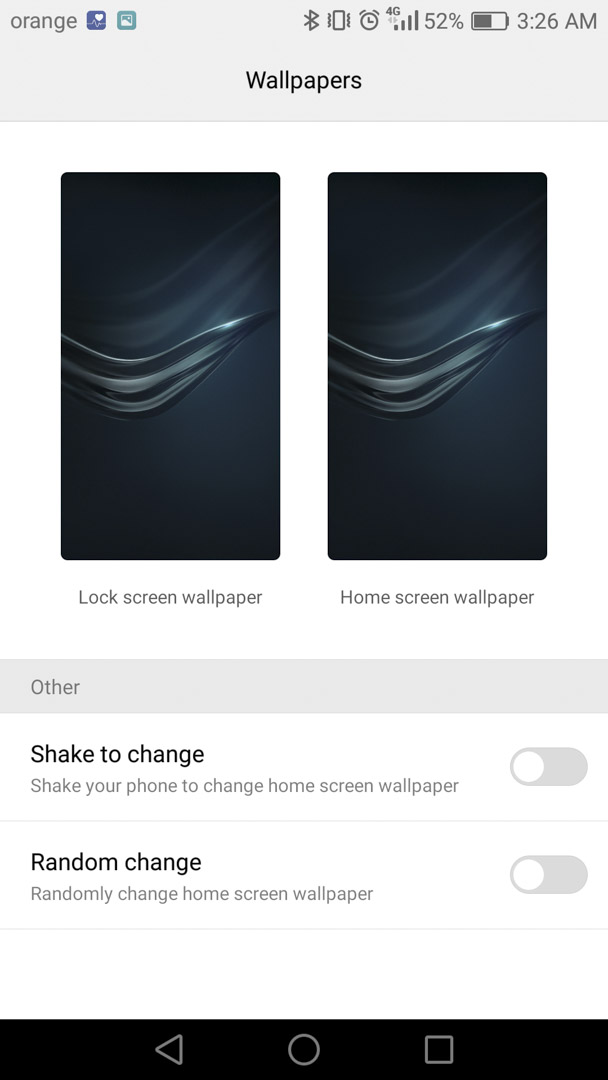Open the Lock screen wallpaper preview
This screenshot has width=608, height=1080.
(170, 366)
